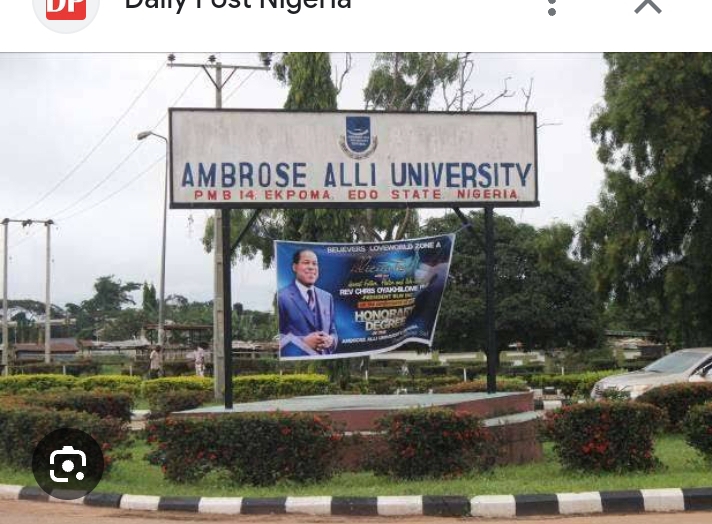
Task: Close the image viewer
Action: point(648,6)
